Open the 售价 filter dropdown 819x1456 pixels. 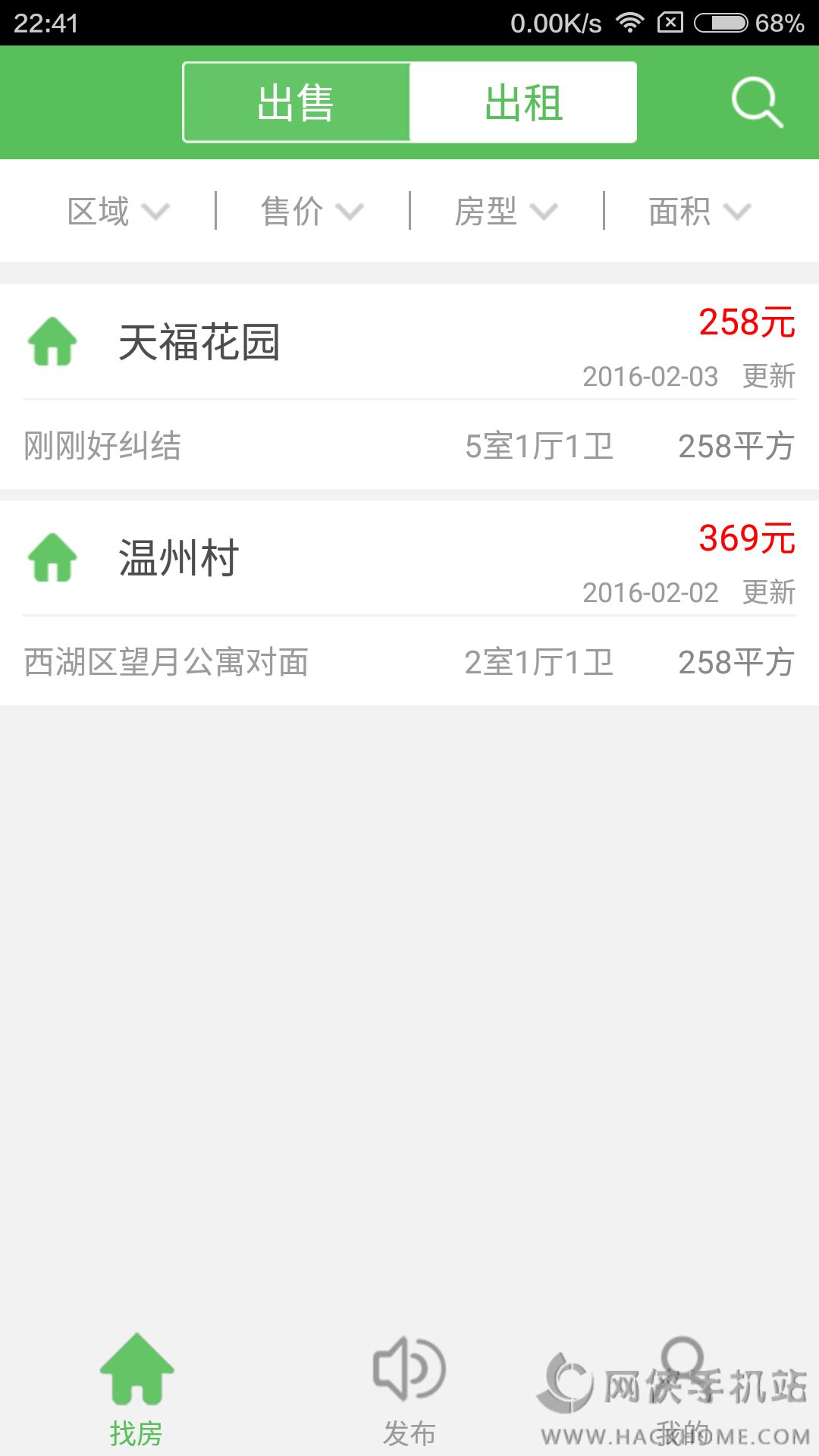click(312, 211)
